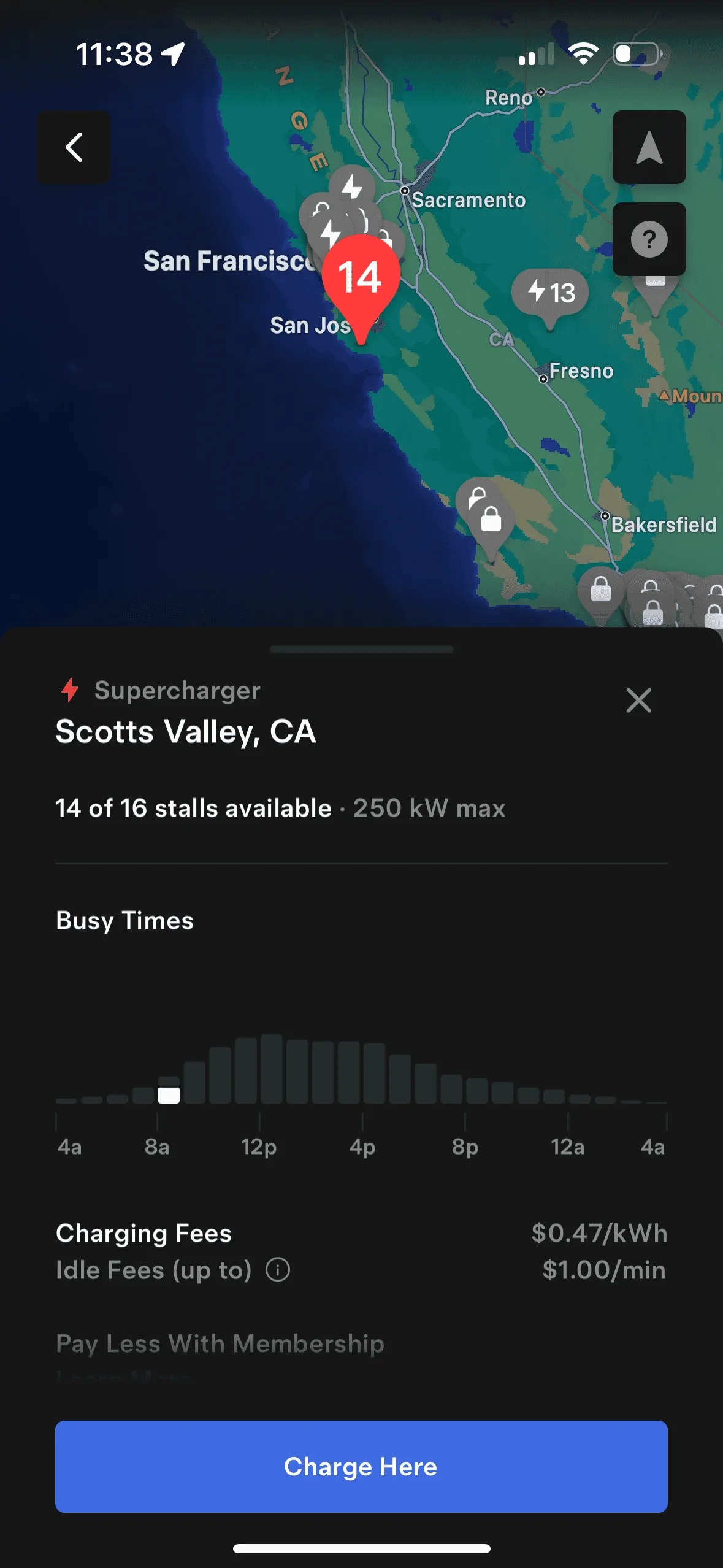Select the lightning pin west of Sacramento
Screen dimensions: 723x1568
pos(352,185)
